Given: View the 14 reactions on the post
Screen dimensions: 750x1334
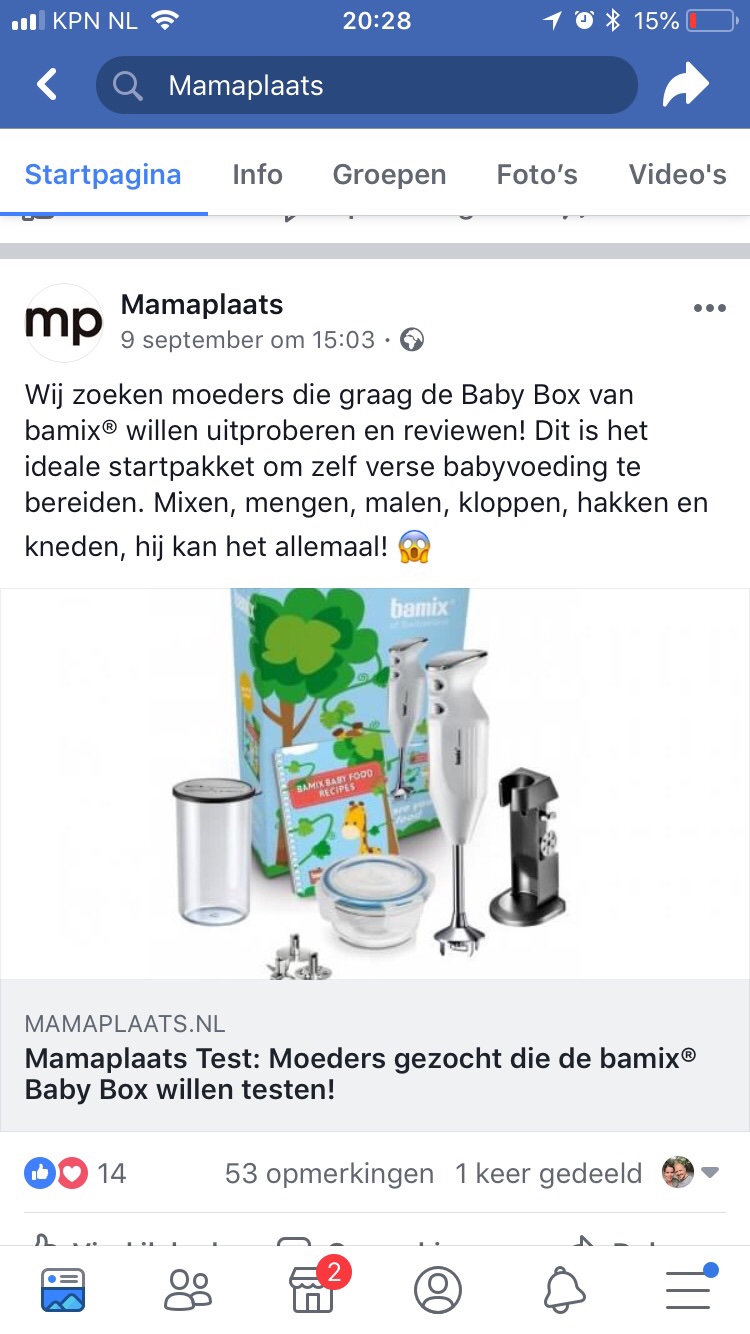Looking at the screenshot, I should pyautogui.click(x=77, y=1173).
